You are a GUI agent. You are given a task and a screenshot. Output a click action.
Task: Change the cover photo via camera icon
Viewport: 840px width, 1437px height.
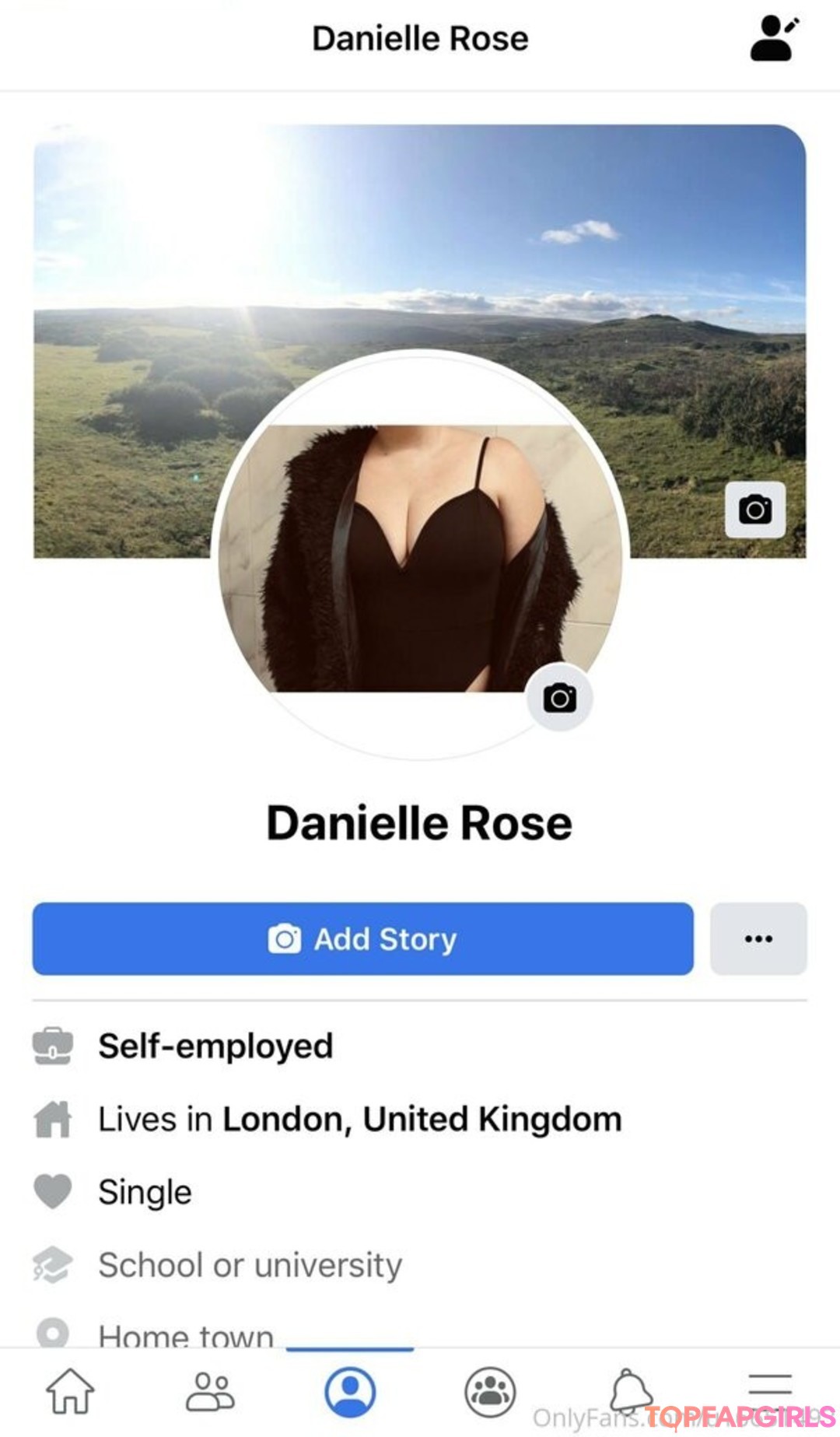click(x=755, y=510)
